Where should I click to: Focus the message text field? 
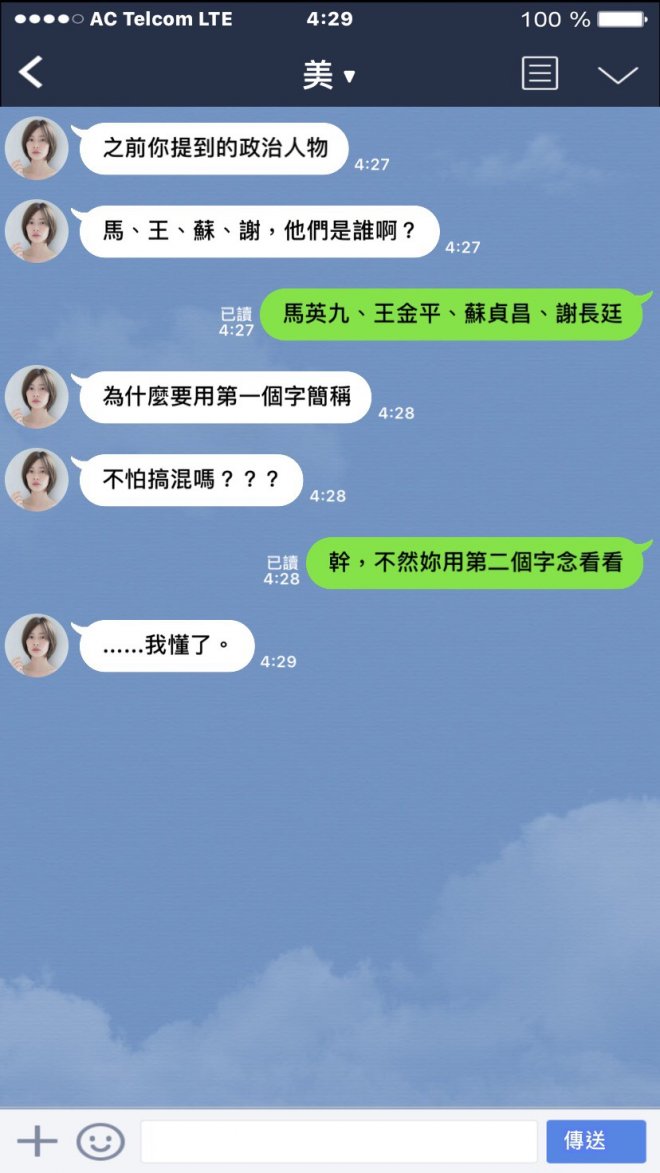[338, 1141]
